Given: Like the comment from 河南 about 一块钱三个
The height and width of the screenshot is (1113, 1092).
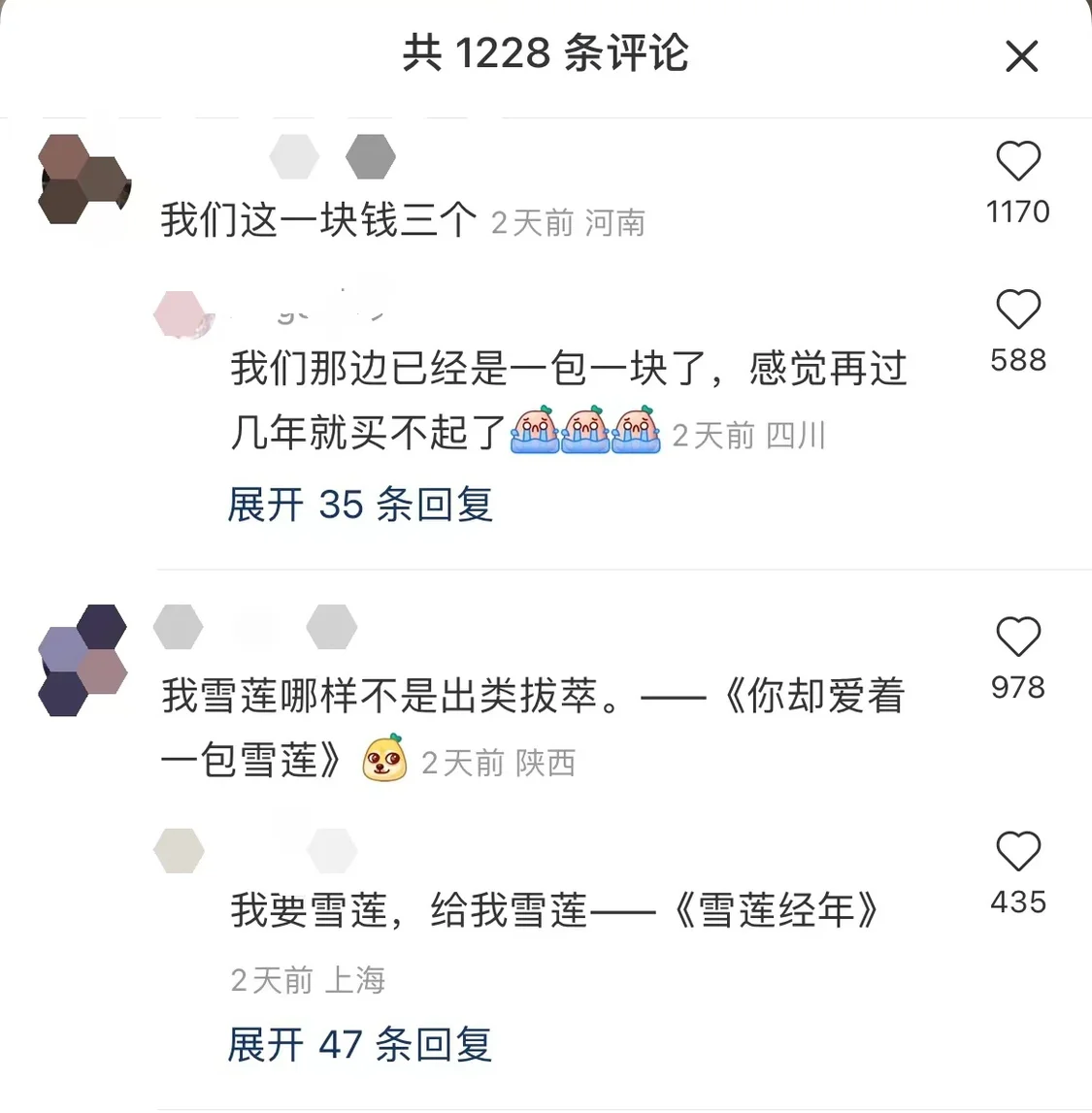Looking at the screenshot, I should tap(1018, 162).
